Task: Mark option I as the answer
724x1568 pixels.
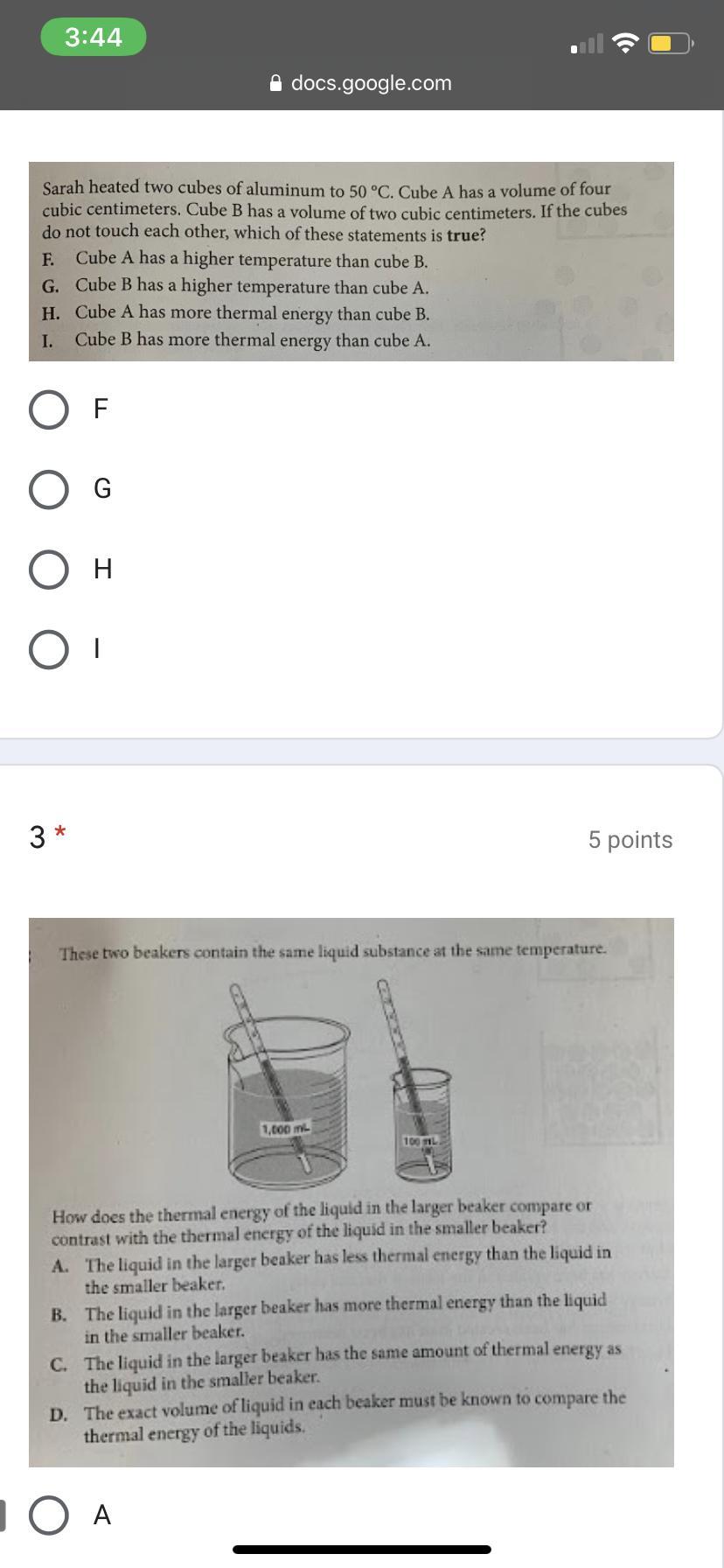Action: [49, 649]
